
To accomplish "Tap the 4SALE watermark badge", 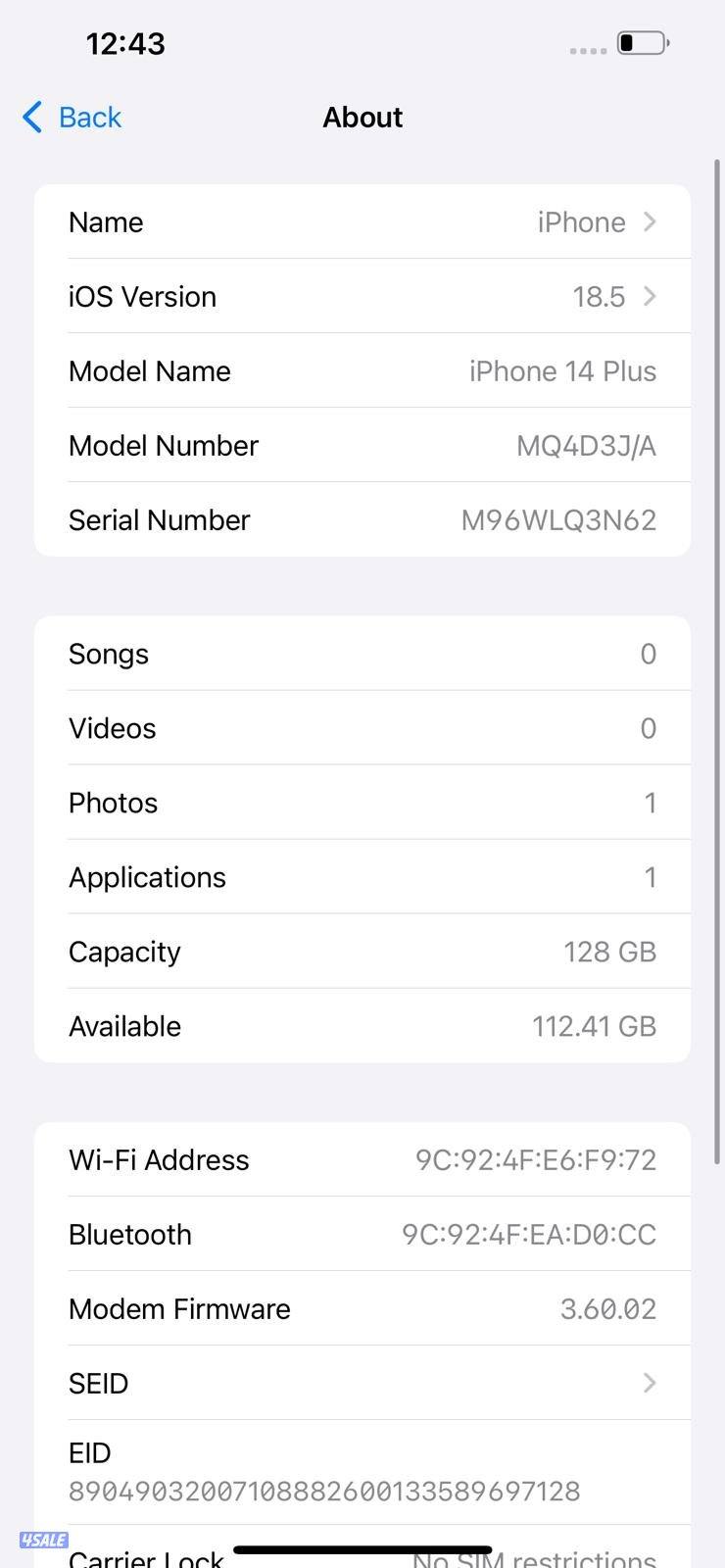I will click(43, 1540).
